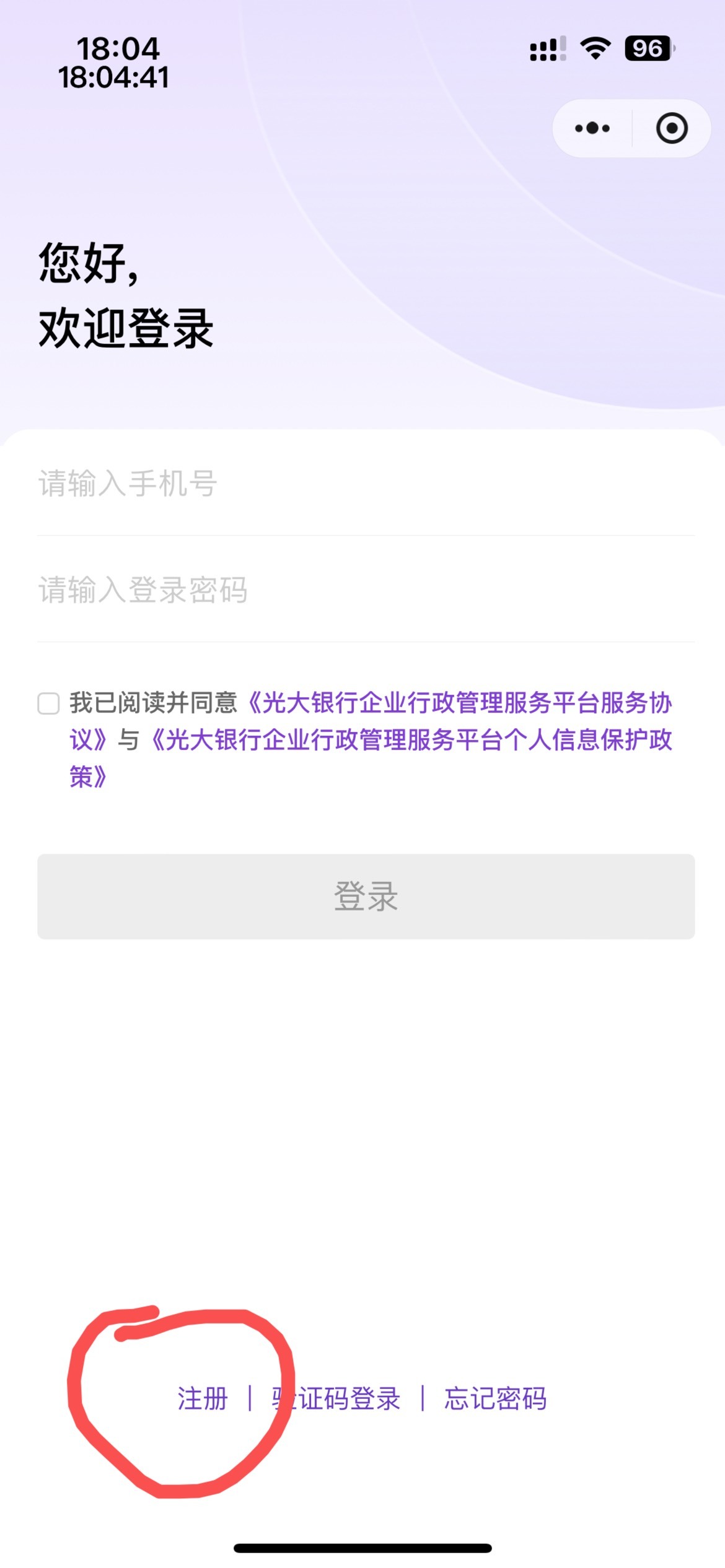
Task: Tap the 登录 button
Action: (x=366, y=896)
